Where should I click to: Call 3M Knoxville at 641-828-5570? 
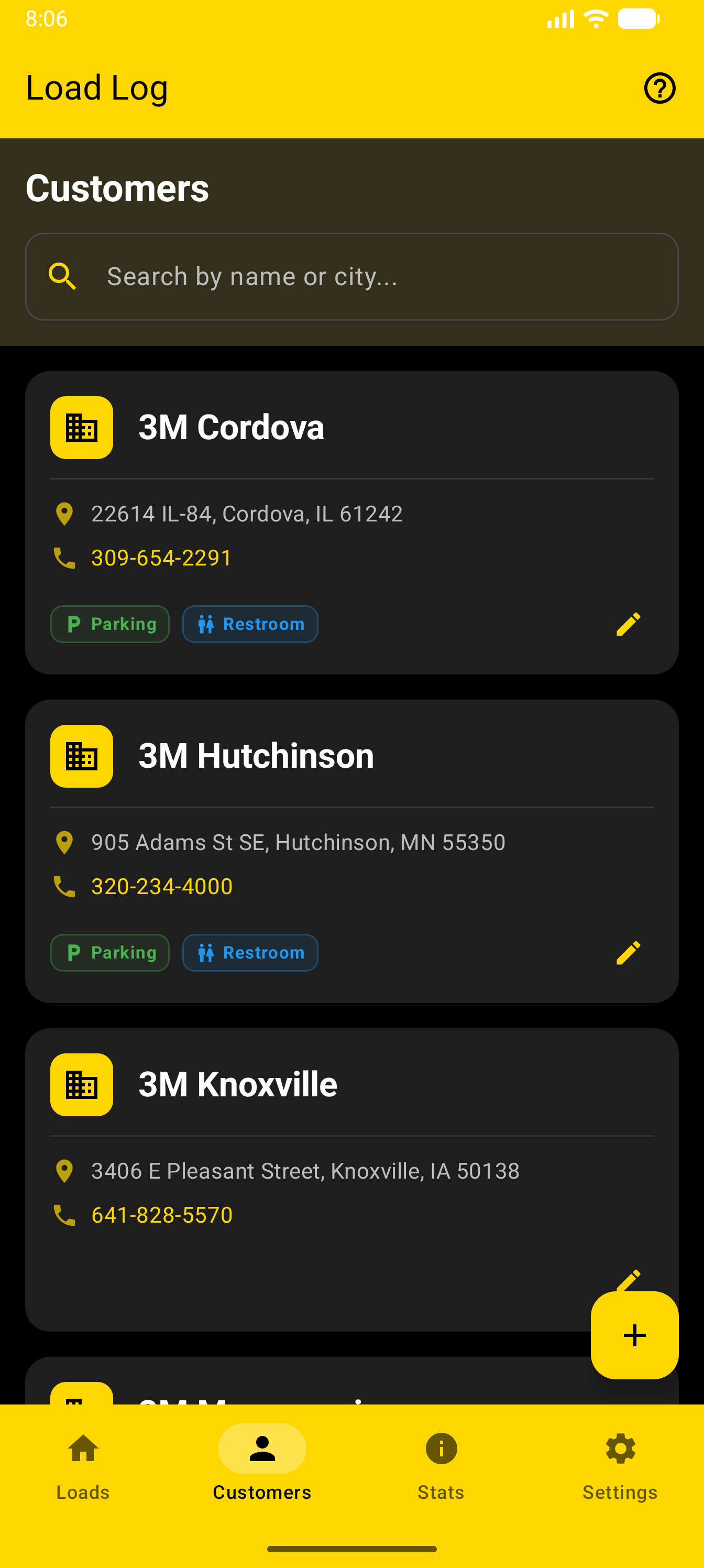pyautogui.click(x=161, y=1214)
